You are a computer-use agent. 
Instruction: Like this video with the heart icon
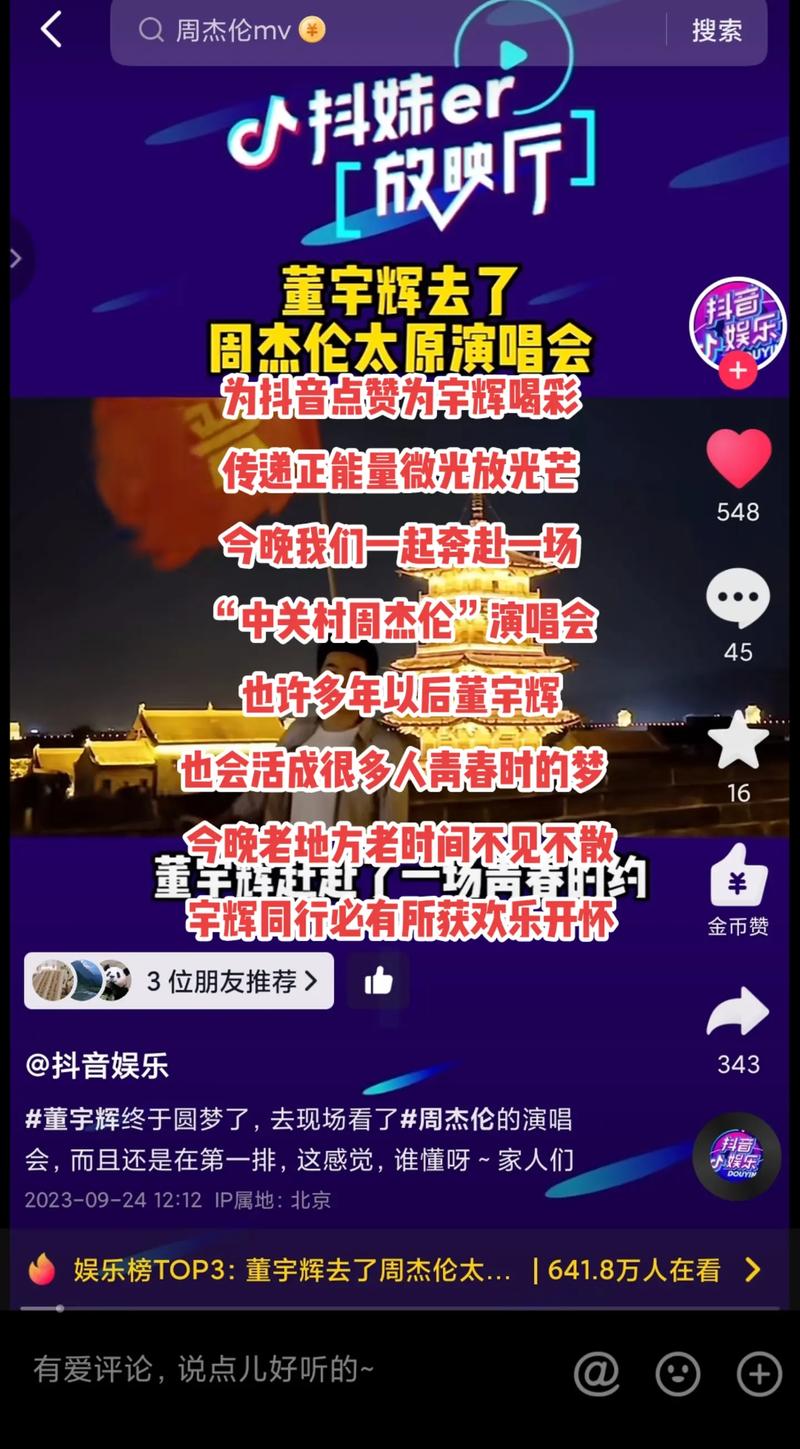738,459
